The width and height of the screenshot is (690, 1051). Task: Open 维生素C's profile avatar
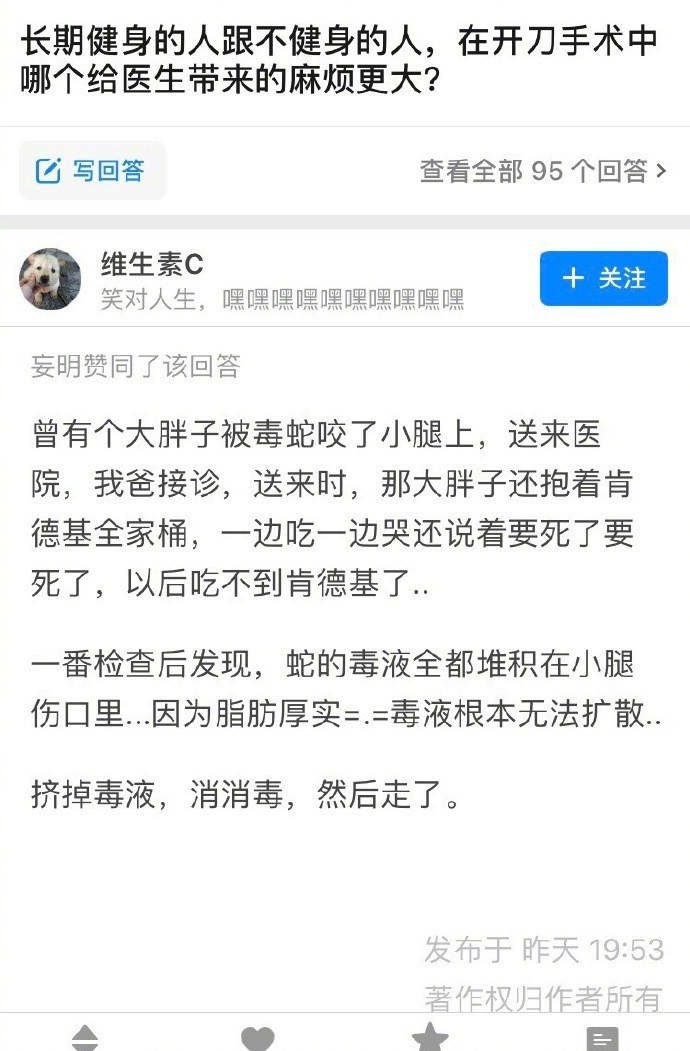(x=50, y=279)
